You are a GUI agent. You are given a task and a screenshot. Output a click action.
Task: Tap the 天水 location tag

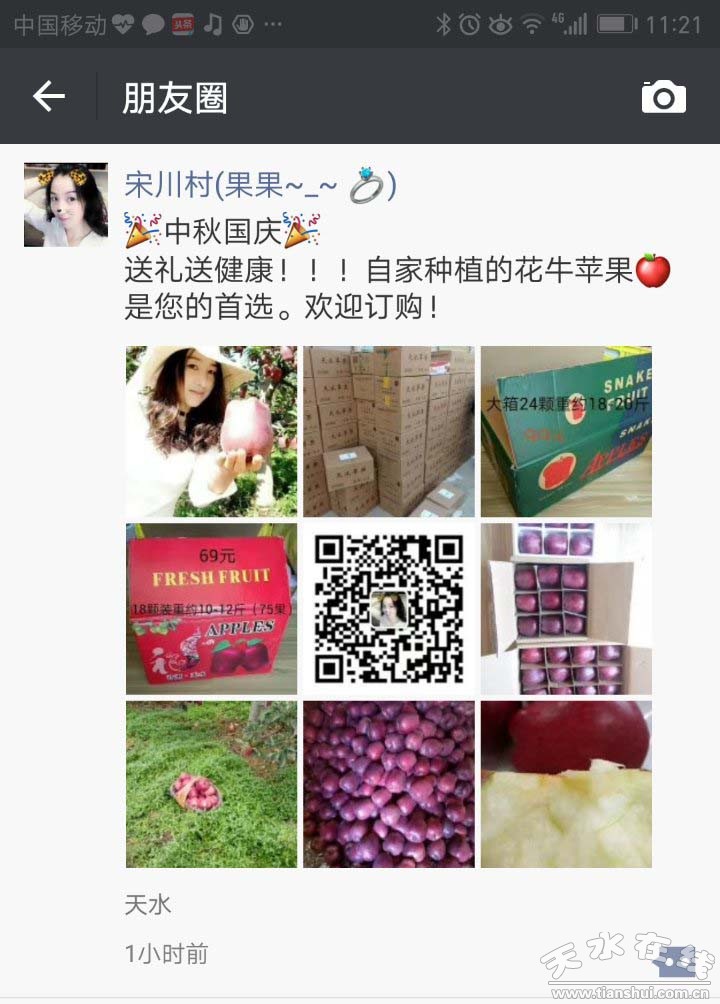(x=148, y=905)
